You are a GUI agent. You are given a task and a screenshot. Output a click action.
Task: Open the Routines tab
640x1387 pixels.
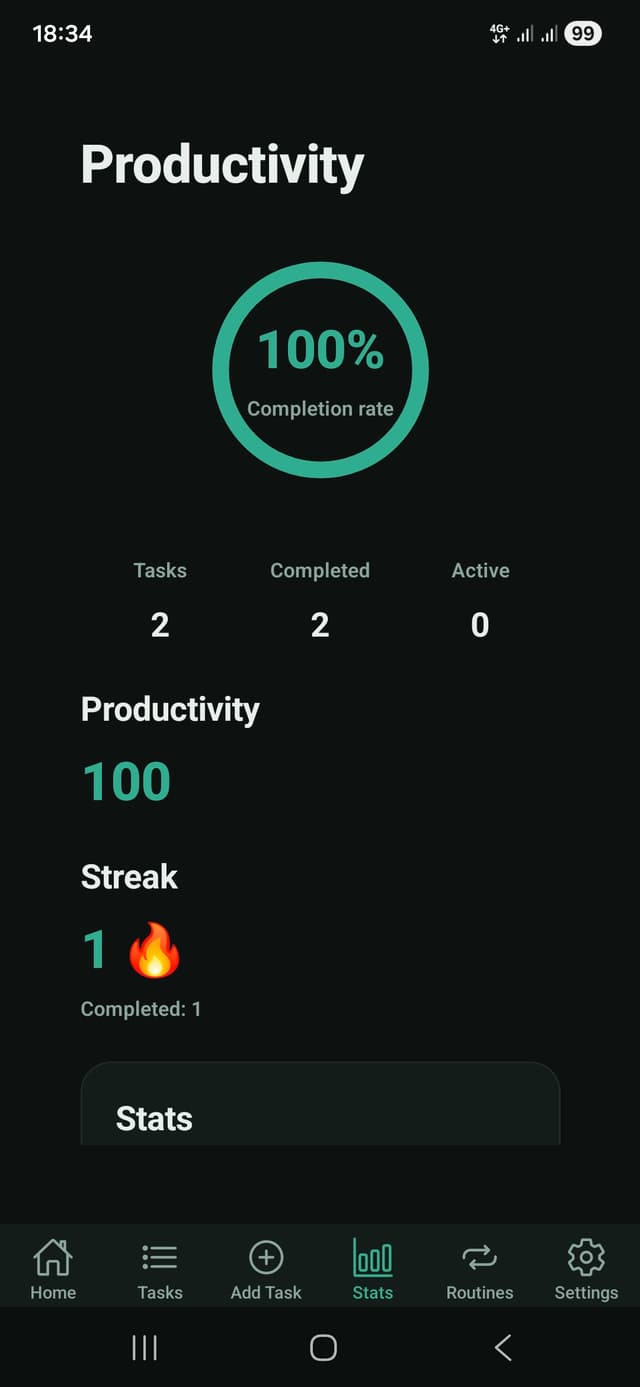pos(480,1268)
